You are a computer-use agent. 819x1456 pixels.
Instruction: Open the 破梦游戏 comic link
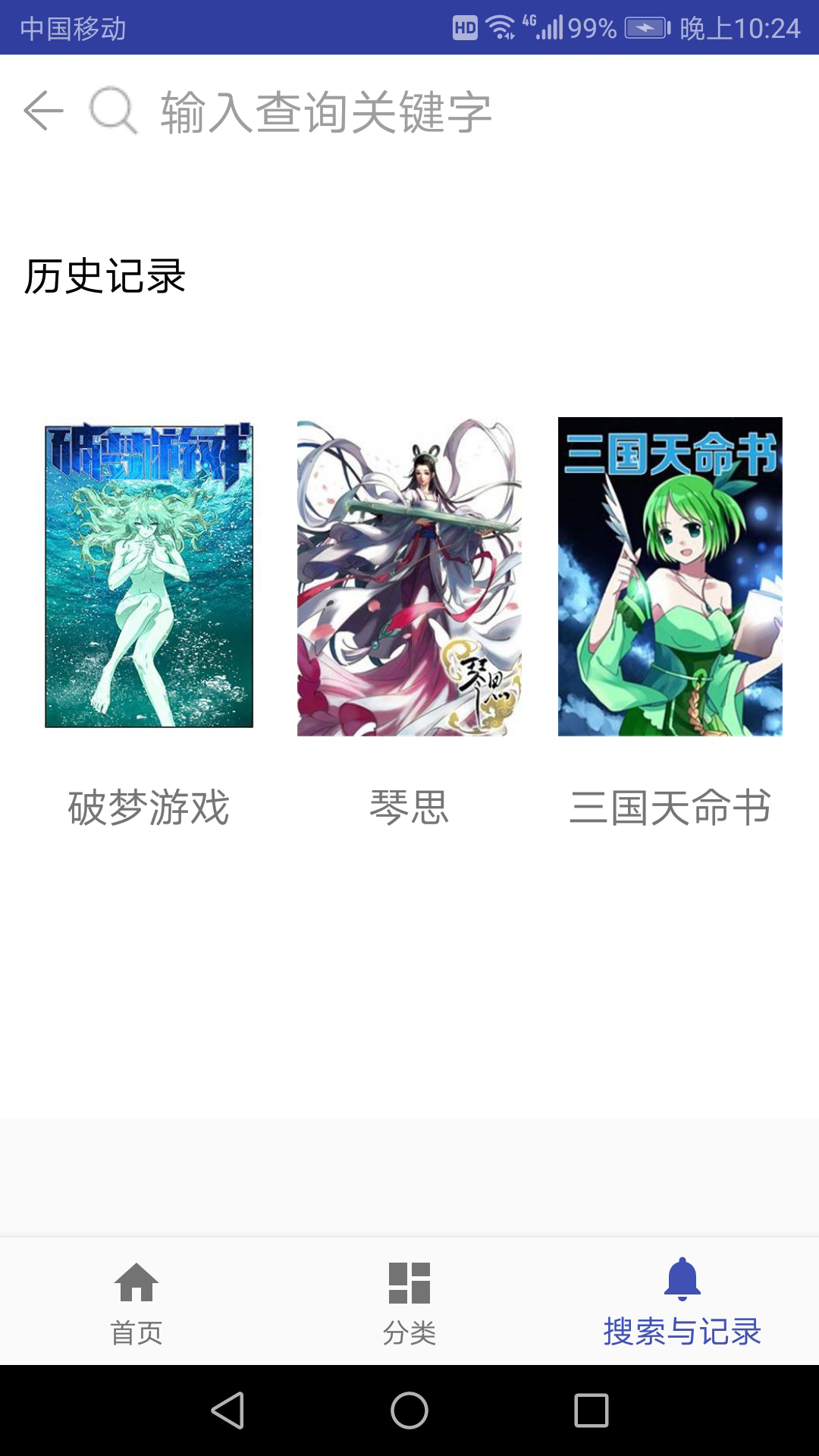pyautogui.click(x=149, y=809)
